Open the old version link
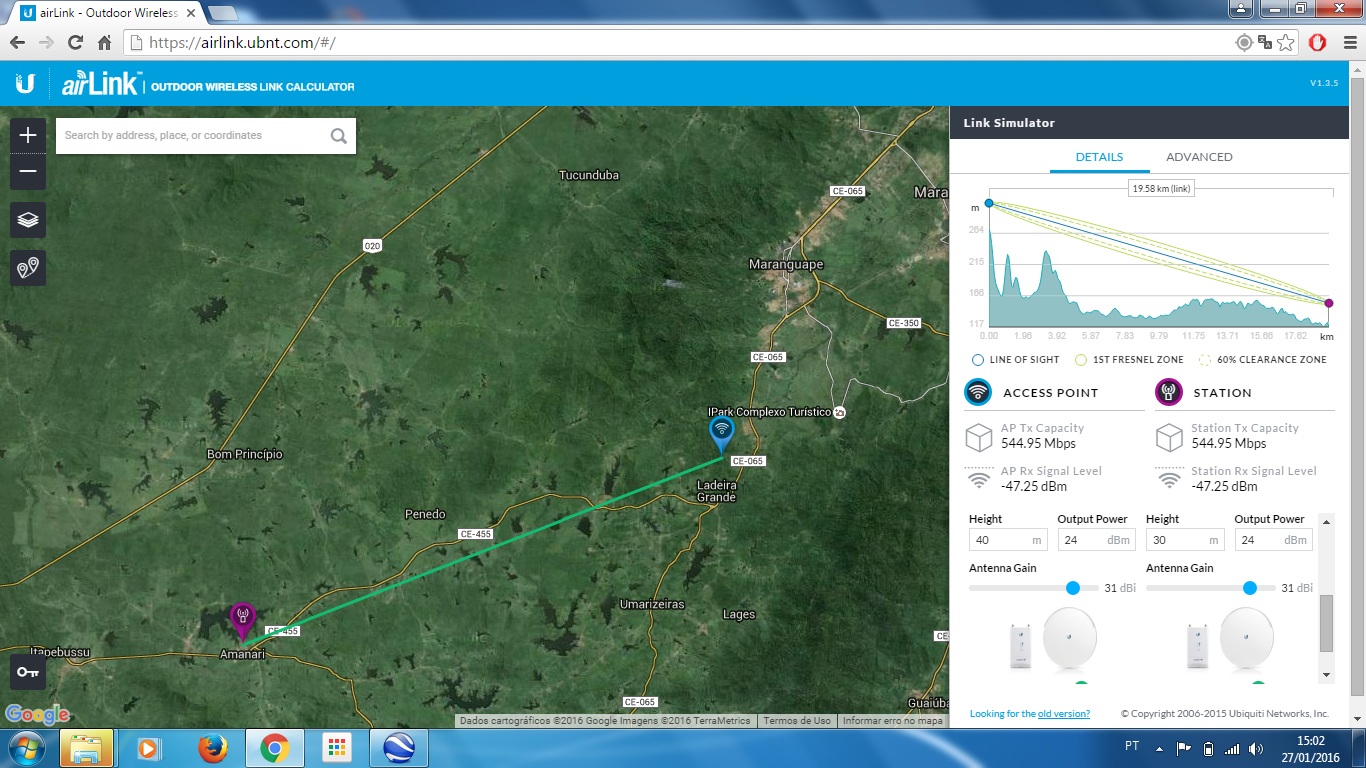 [1063, 714]
